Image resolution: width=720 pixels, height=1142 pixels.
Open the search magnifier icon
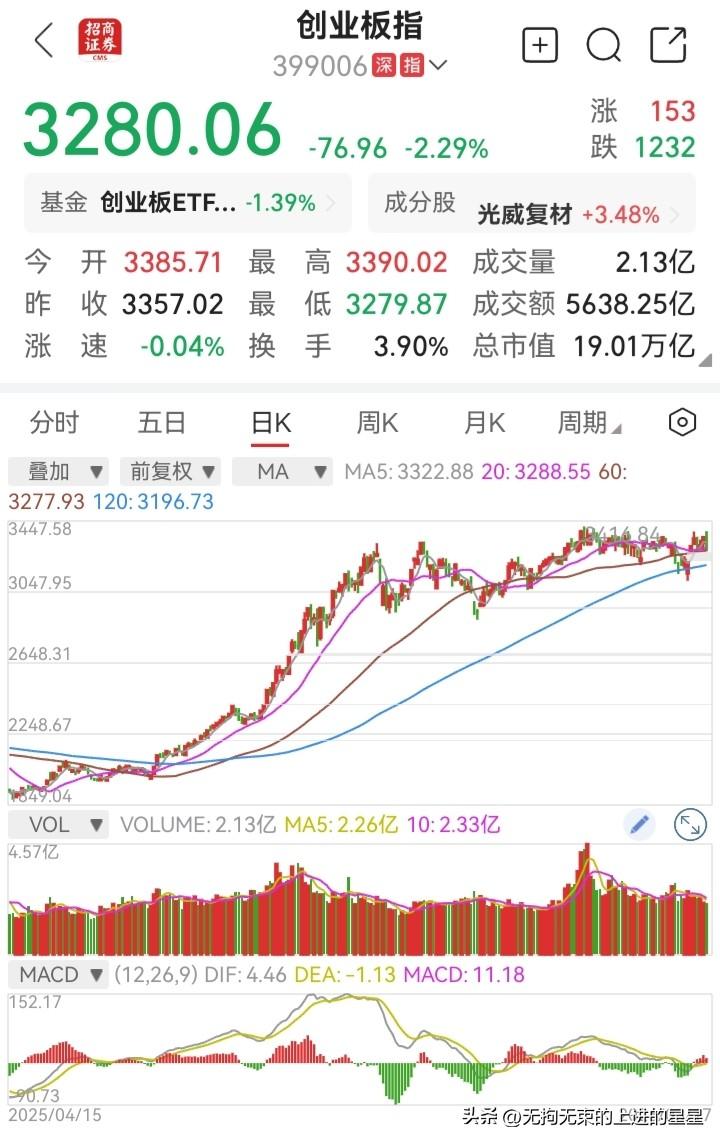click(604, 45)
